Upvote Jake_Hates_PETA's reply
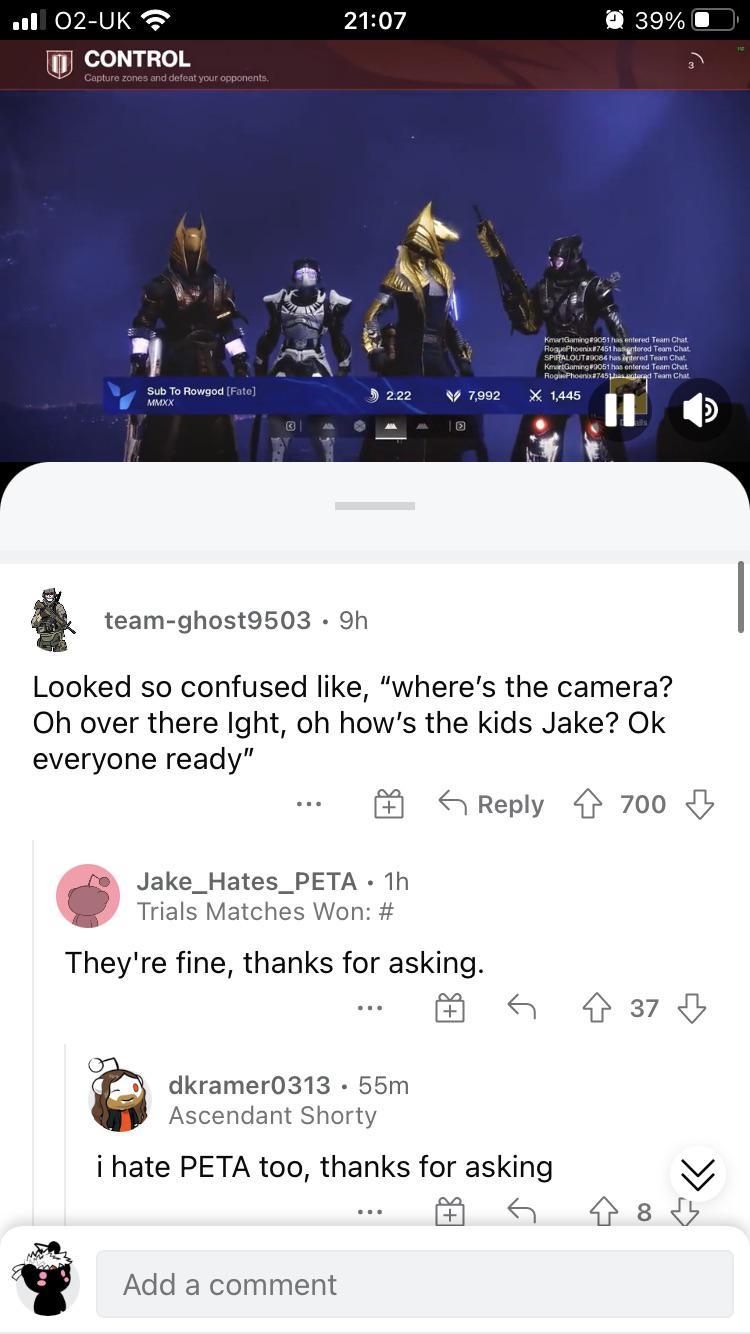Screen dimensions: 750x1334 [598, 1009]
